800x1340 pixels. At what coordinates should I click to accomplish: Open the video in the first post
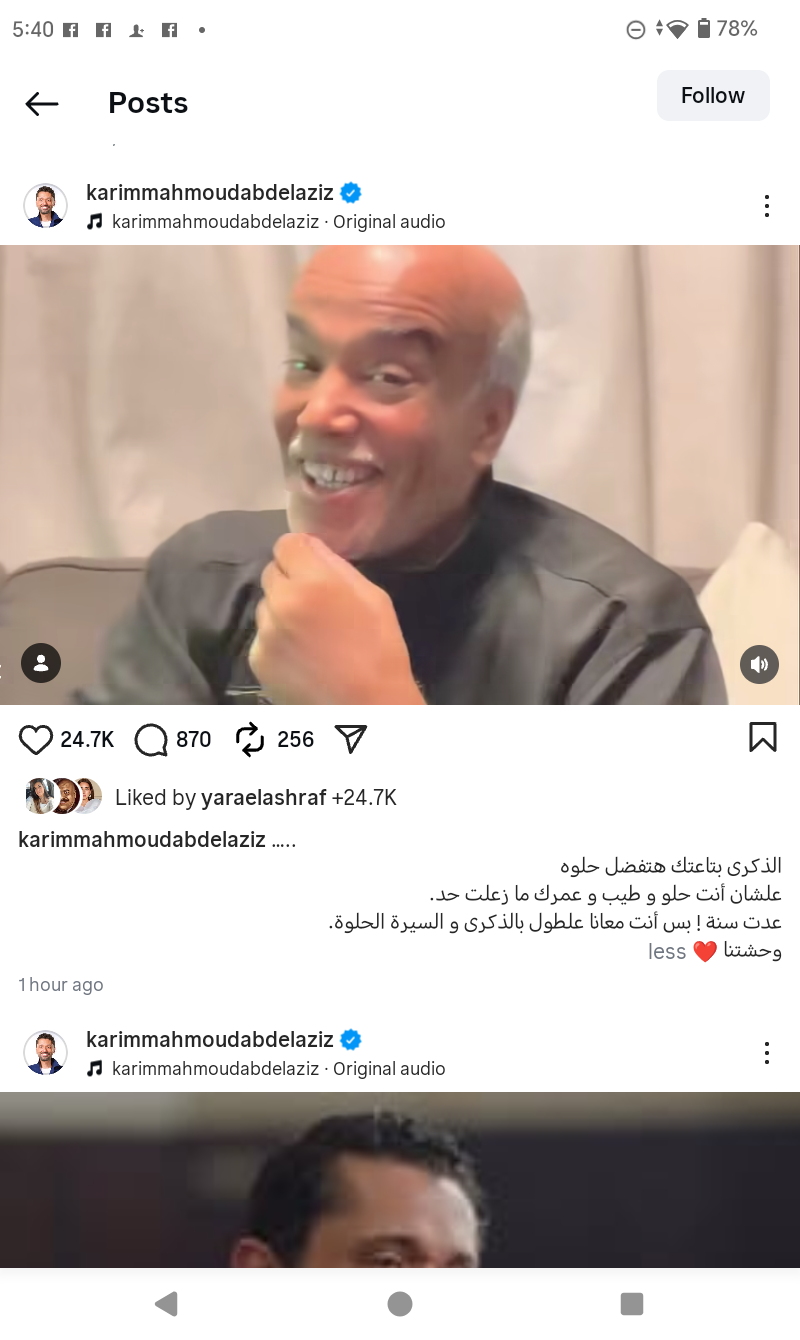tap(400, 475)
